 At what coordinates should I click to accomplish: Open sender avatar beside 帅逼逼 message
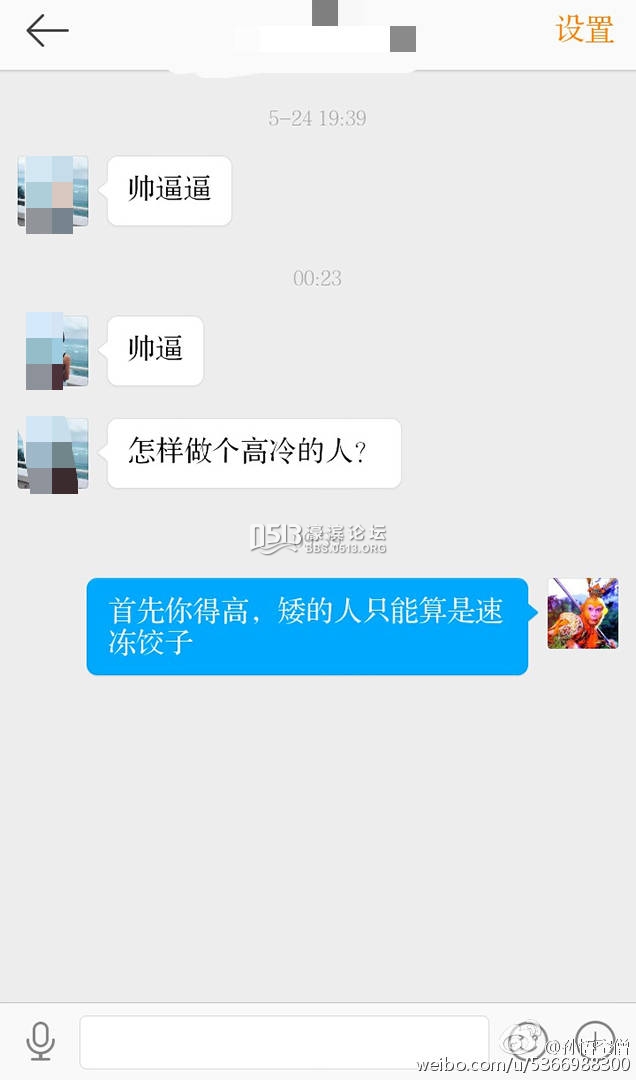(53, 191)
